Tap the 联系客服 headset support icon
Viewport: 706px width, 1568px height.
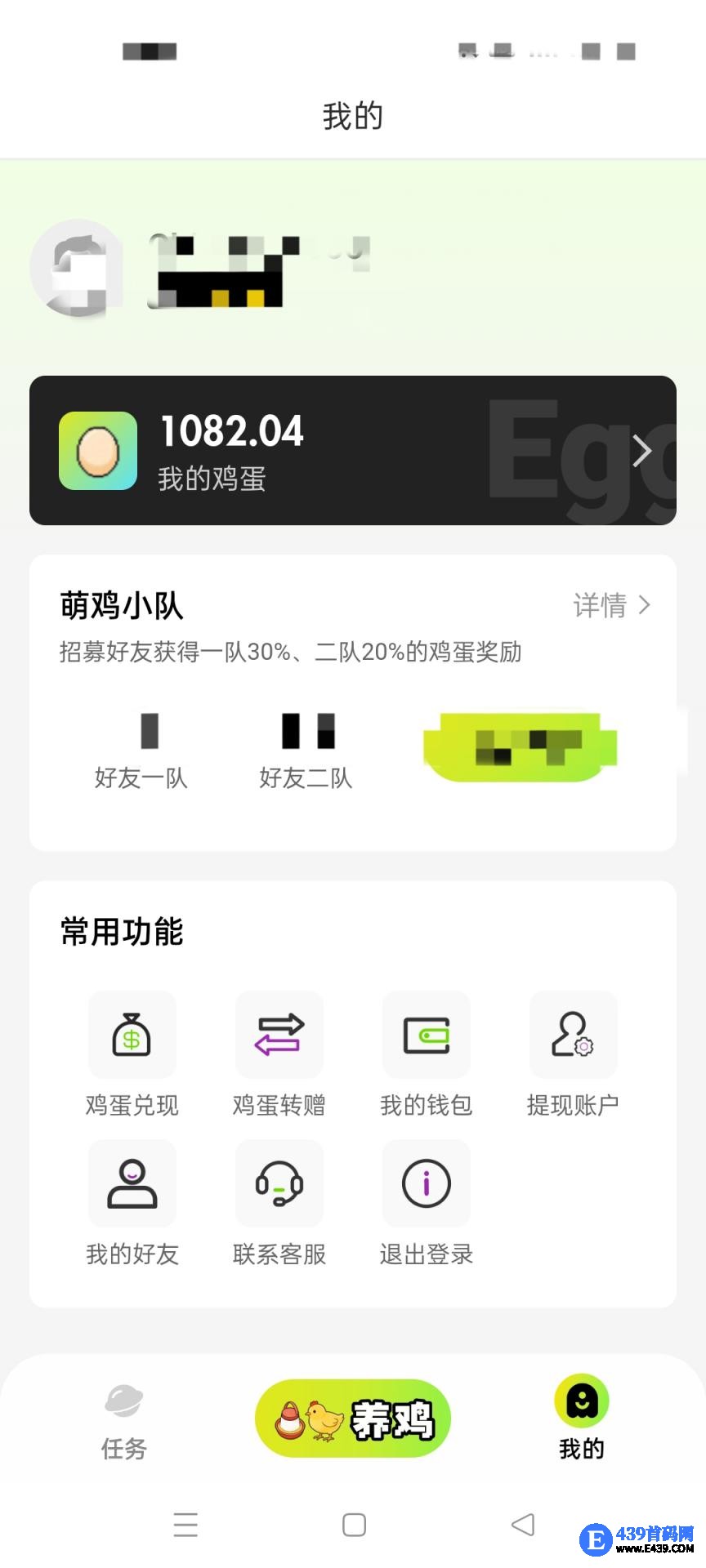coord(279,1183)
